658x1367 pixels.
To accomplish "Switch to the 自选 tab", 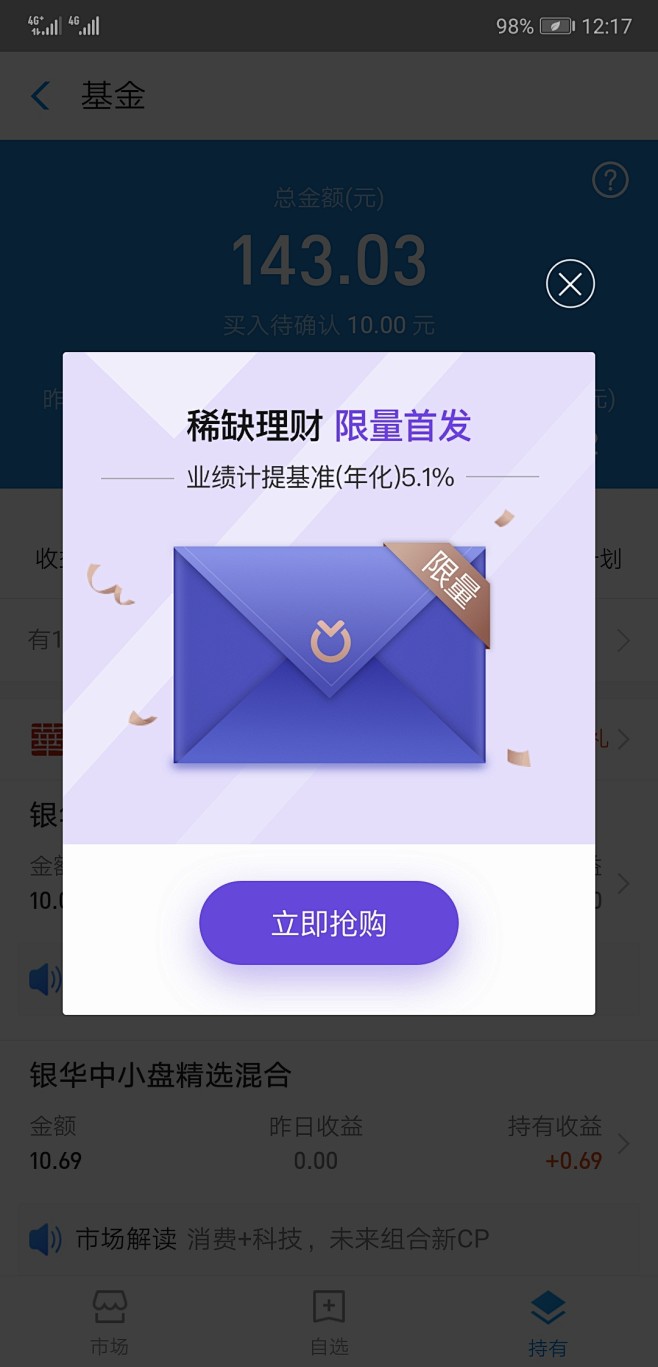I will (x=329, y=1322).
